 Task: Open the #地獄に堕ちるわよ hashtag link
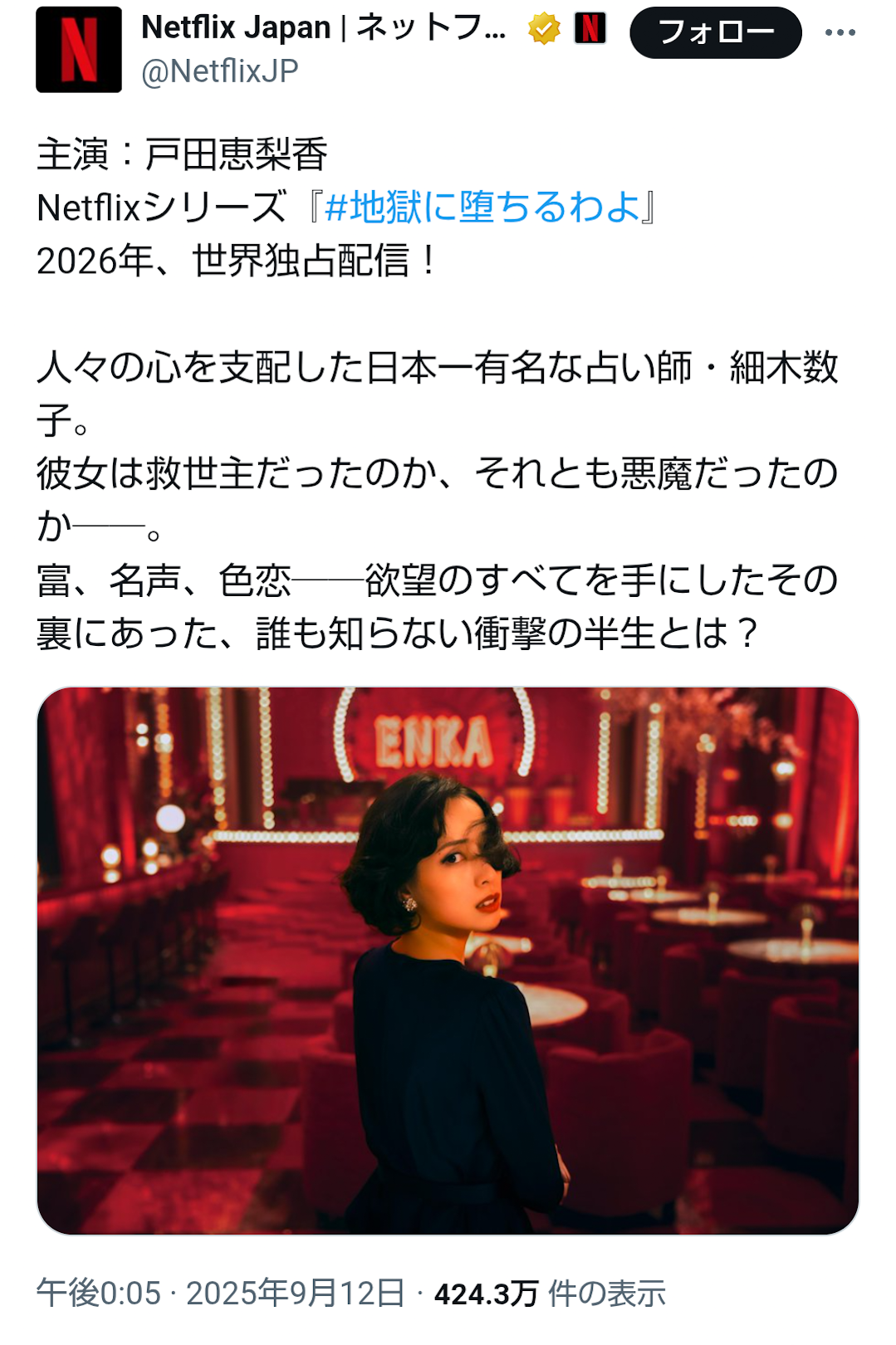click(x=482, y=208)
